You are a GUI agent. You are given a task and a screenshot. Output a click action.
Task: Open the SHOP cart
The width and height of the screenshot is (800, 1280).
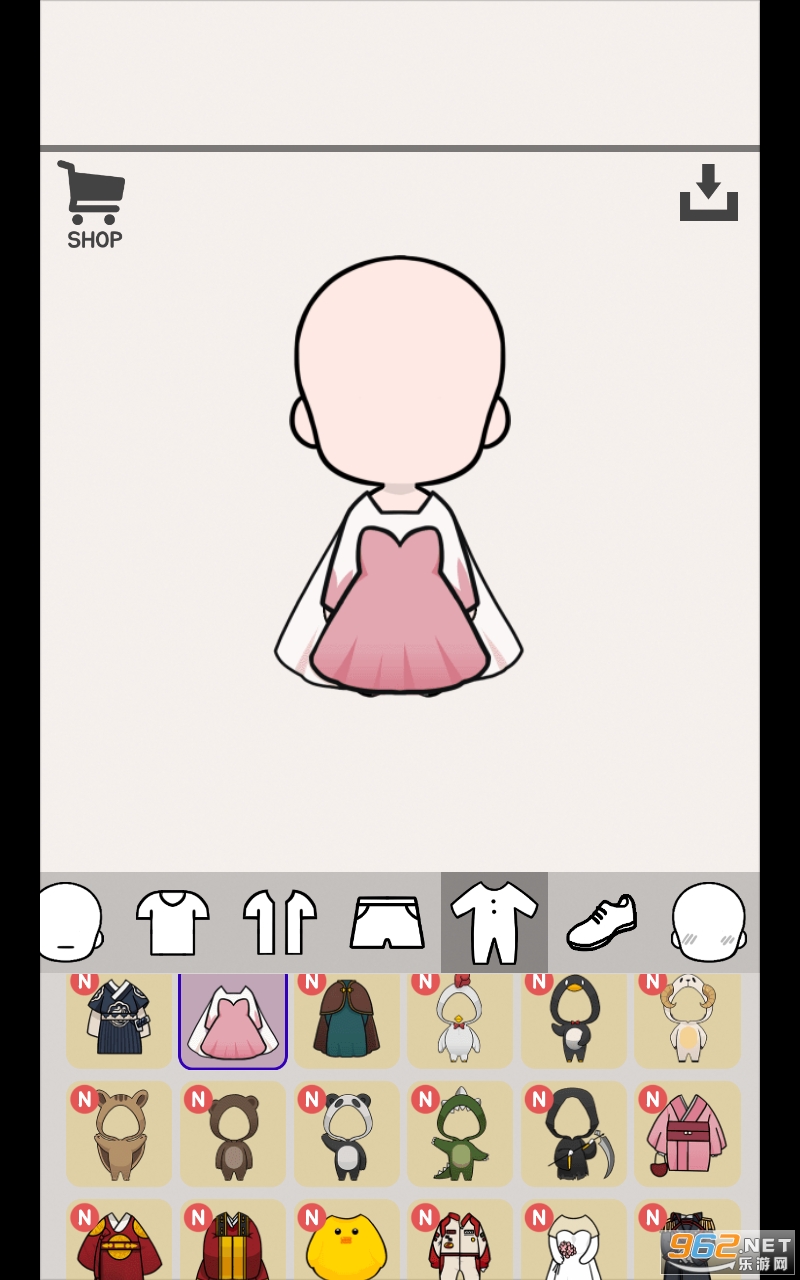coord(95,205)
